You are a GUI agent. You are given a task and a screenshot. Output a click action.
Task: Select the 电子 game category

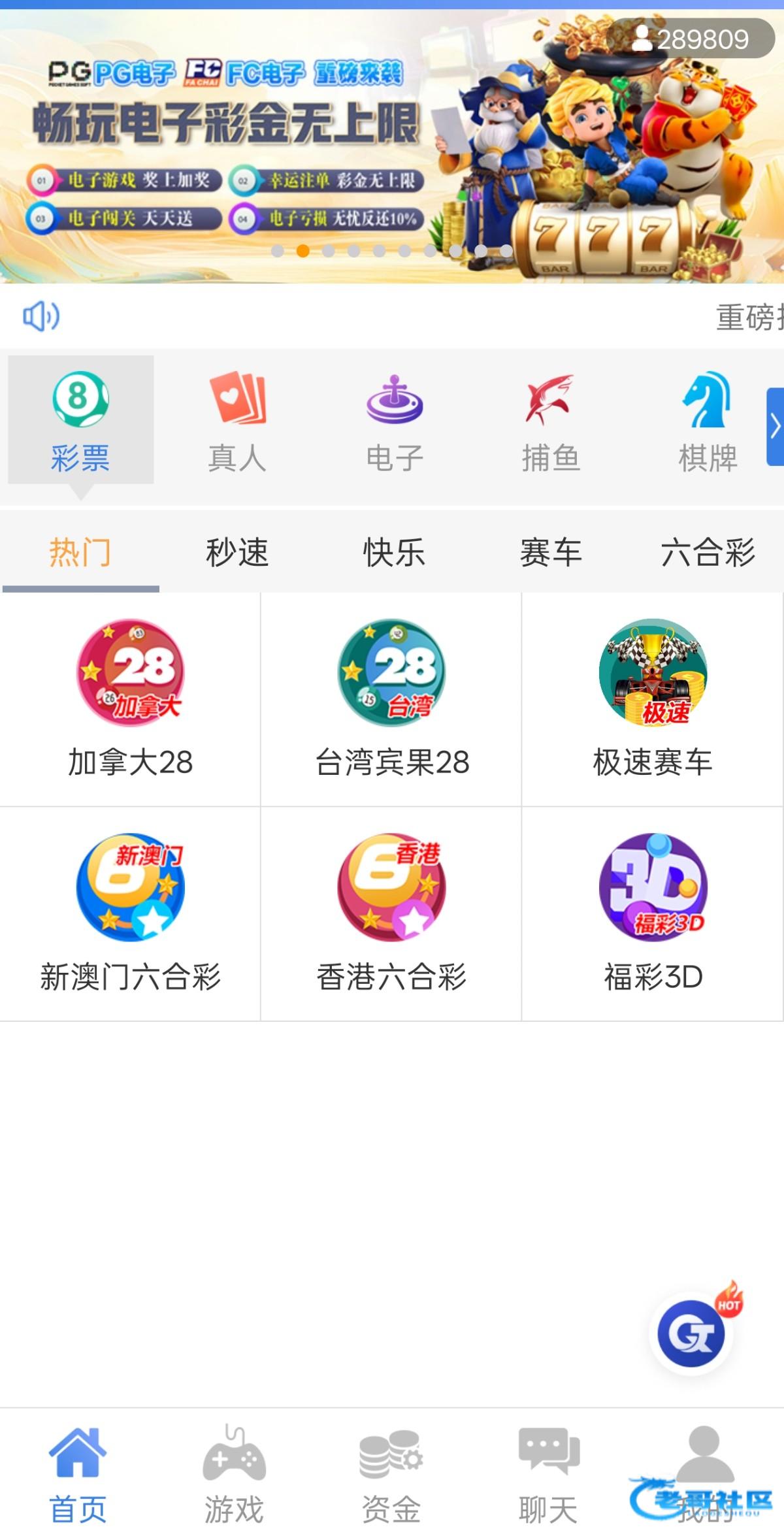click(395, 420)
